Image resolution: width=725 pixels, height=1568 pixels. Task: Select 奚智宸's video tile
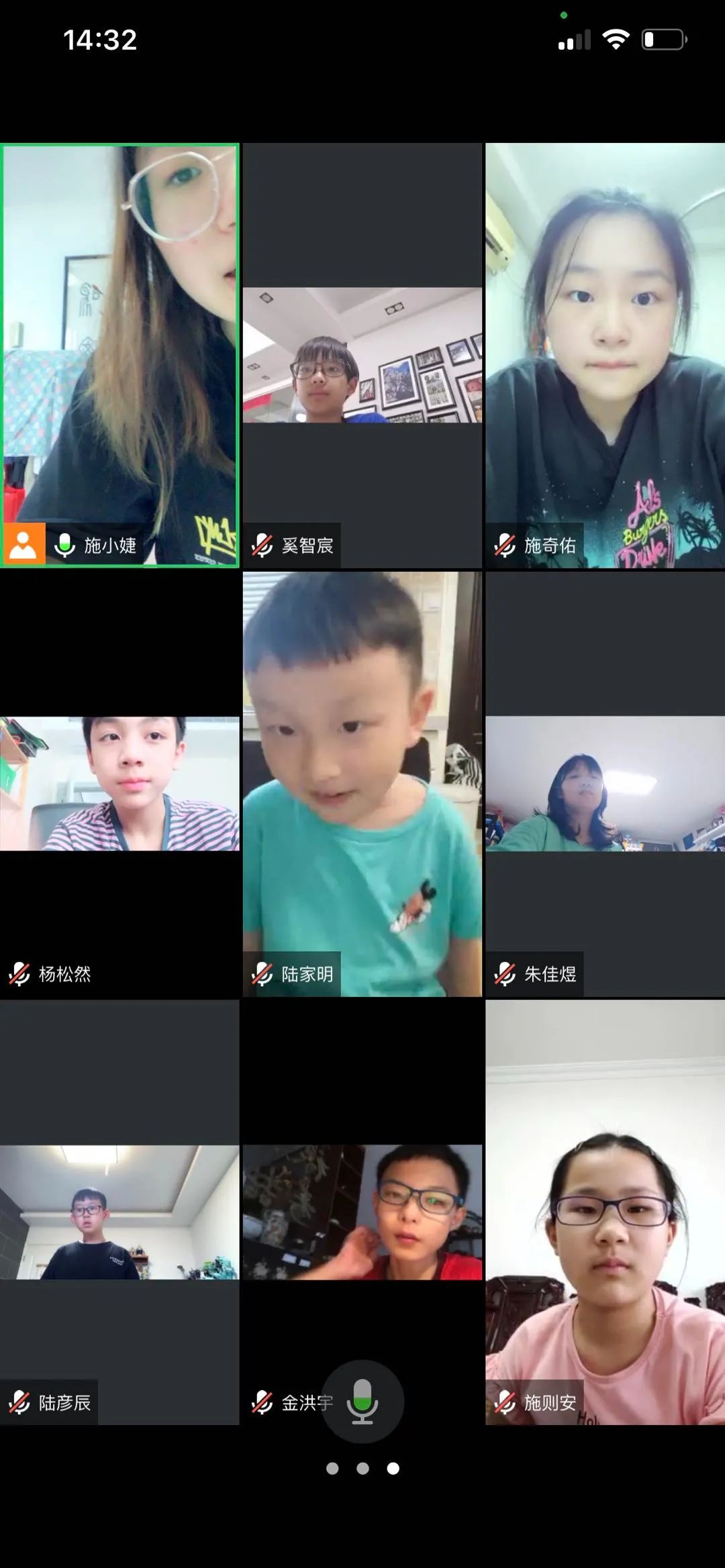tap(362, 356)
